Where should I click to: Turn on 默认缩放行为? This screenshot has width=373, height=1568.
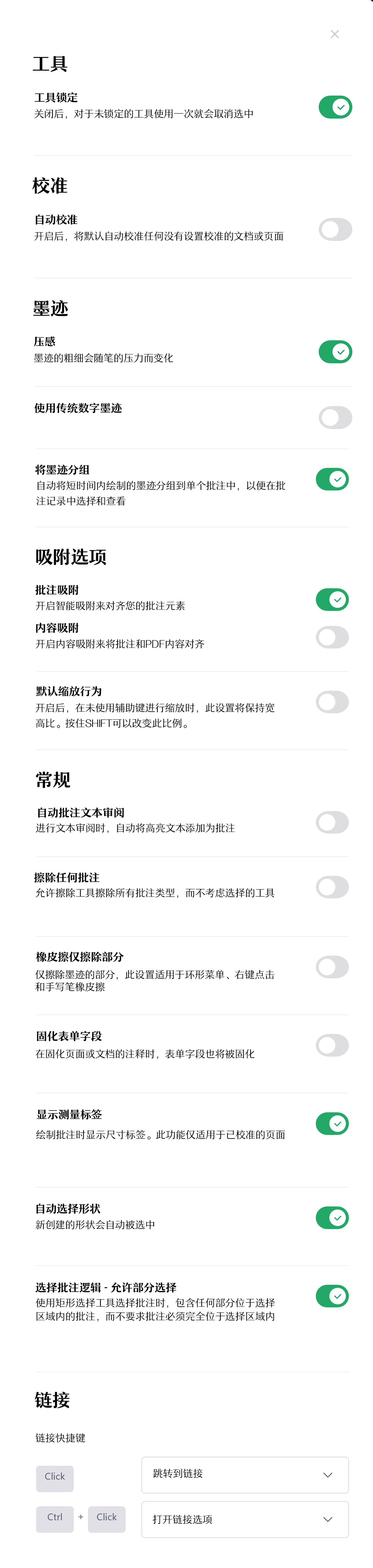pos(332,702)
